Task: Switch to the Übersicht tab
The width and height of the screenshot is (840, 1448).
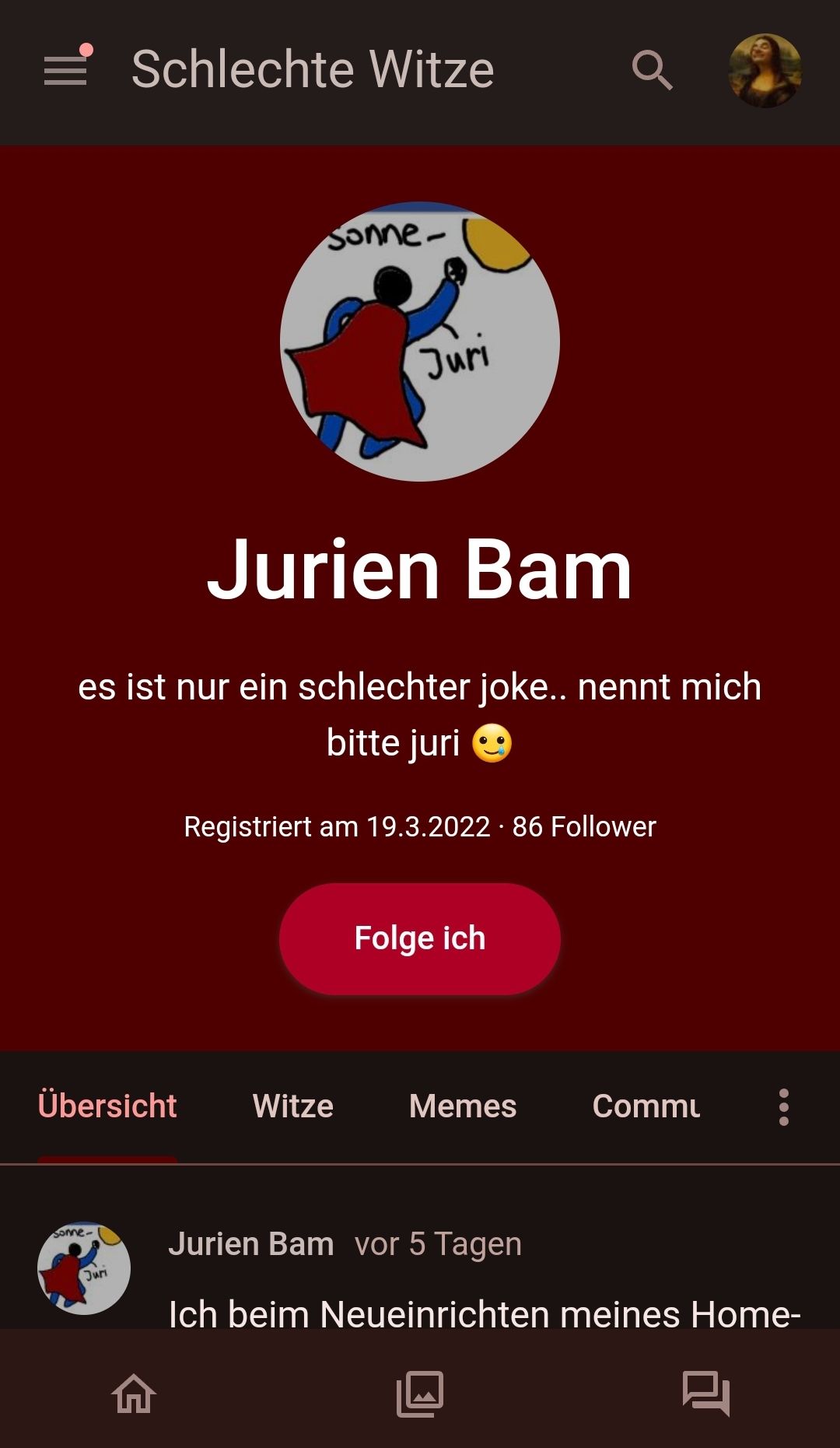Action: click(x=107, y=1106)
